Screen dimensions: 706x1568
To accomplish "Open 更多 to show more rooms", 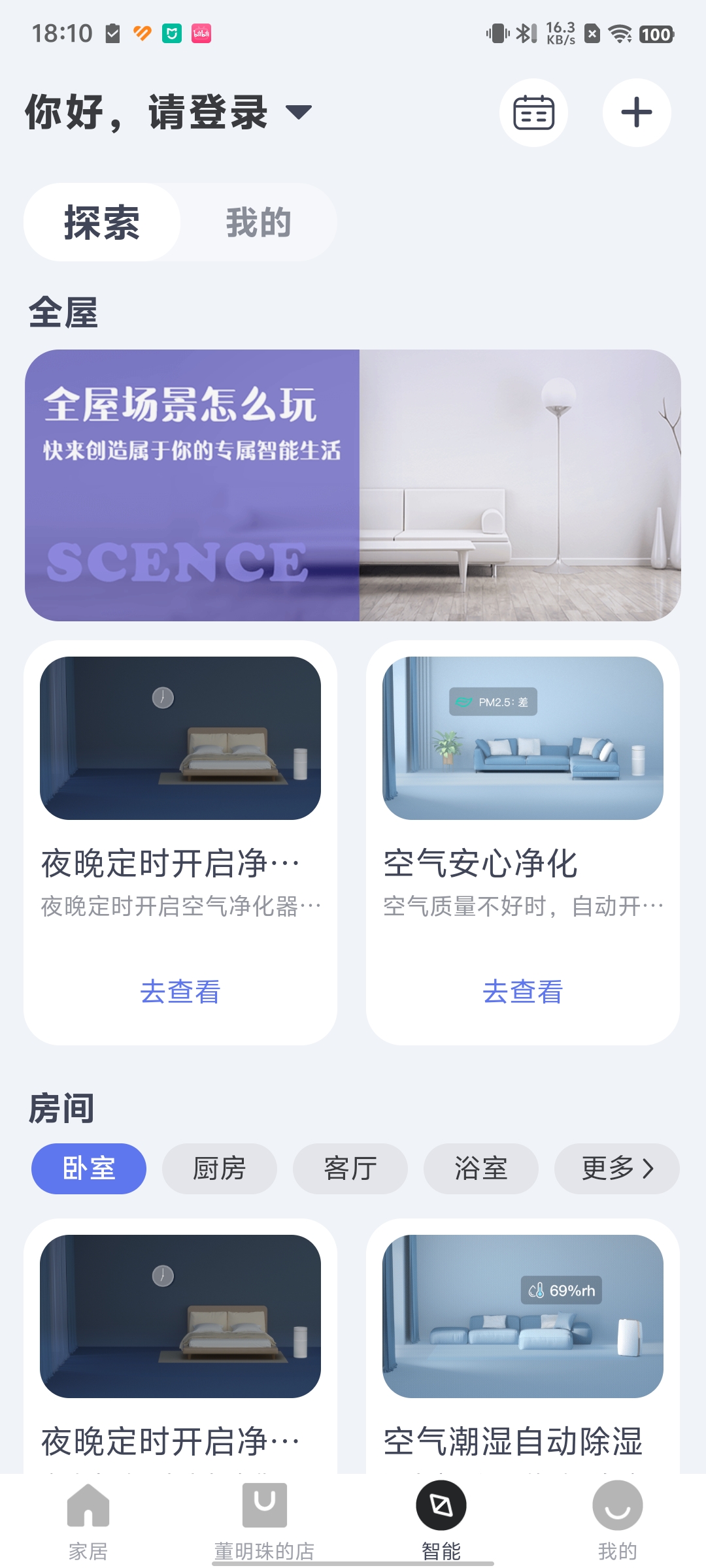I will (615, 1169).
